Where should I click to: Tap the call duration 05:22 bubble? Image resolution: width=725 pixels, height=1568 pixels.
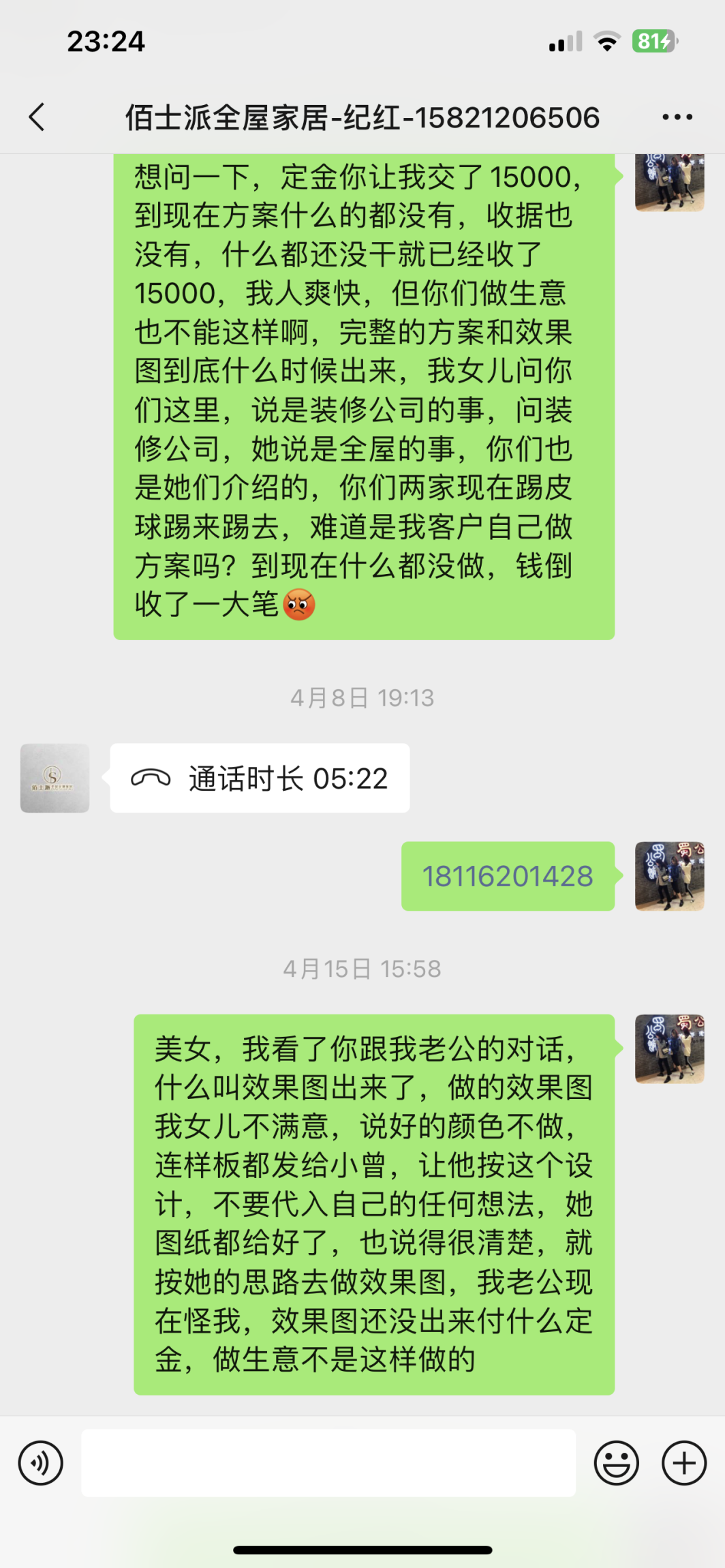pyautogui.click(x=260, y=779)
